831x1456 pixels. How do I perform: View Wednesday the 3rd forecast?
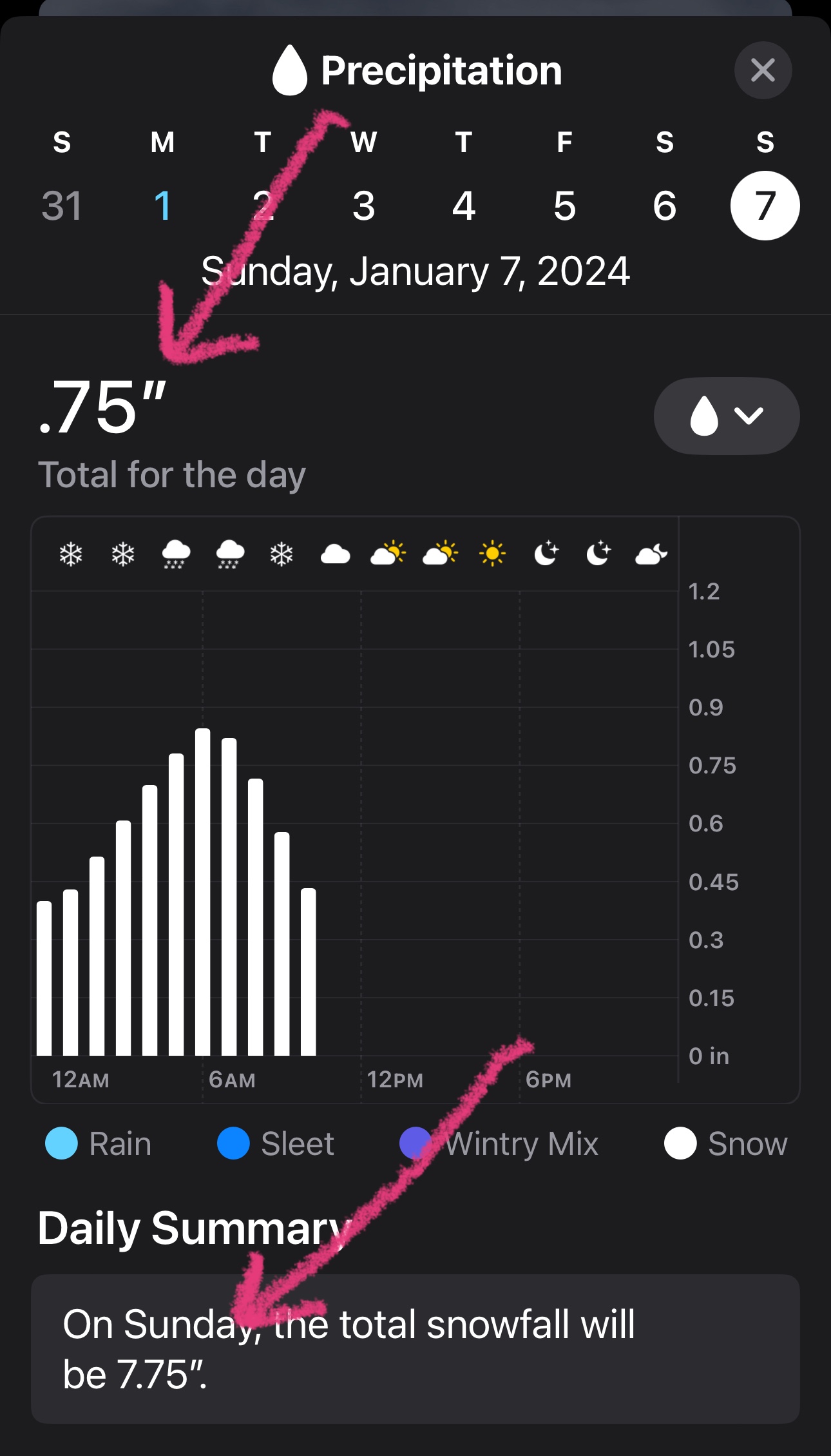coord(363,206)
